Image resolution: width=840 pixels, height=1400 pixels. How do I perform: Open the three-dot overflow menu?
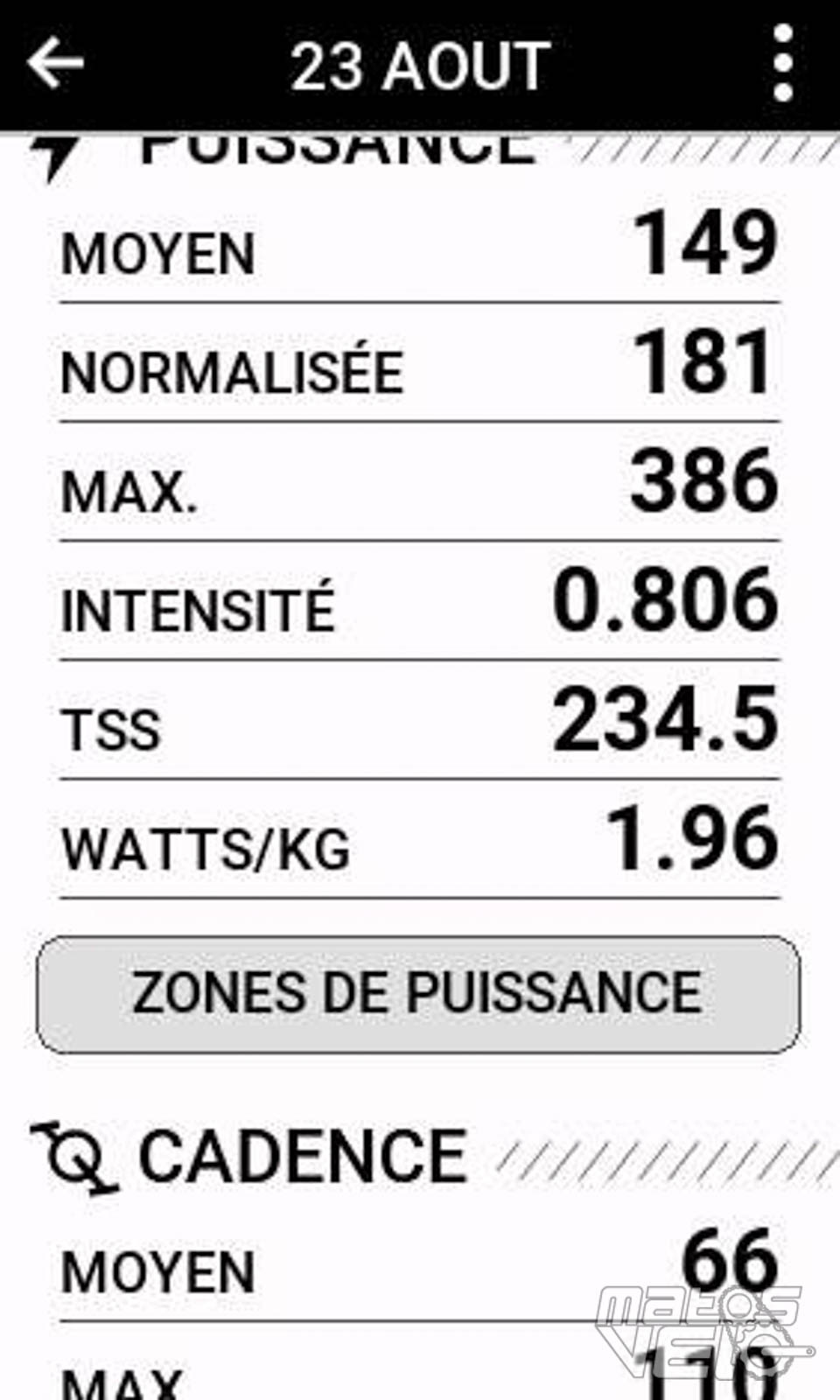(783, 63)
